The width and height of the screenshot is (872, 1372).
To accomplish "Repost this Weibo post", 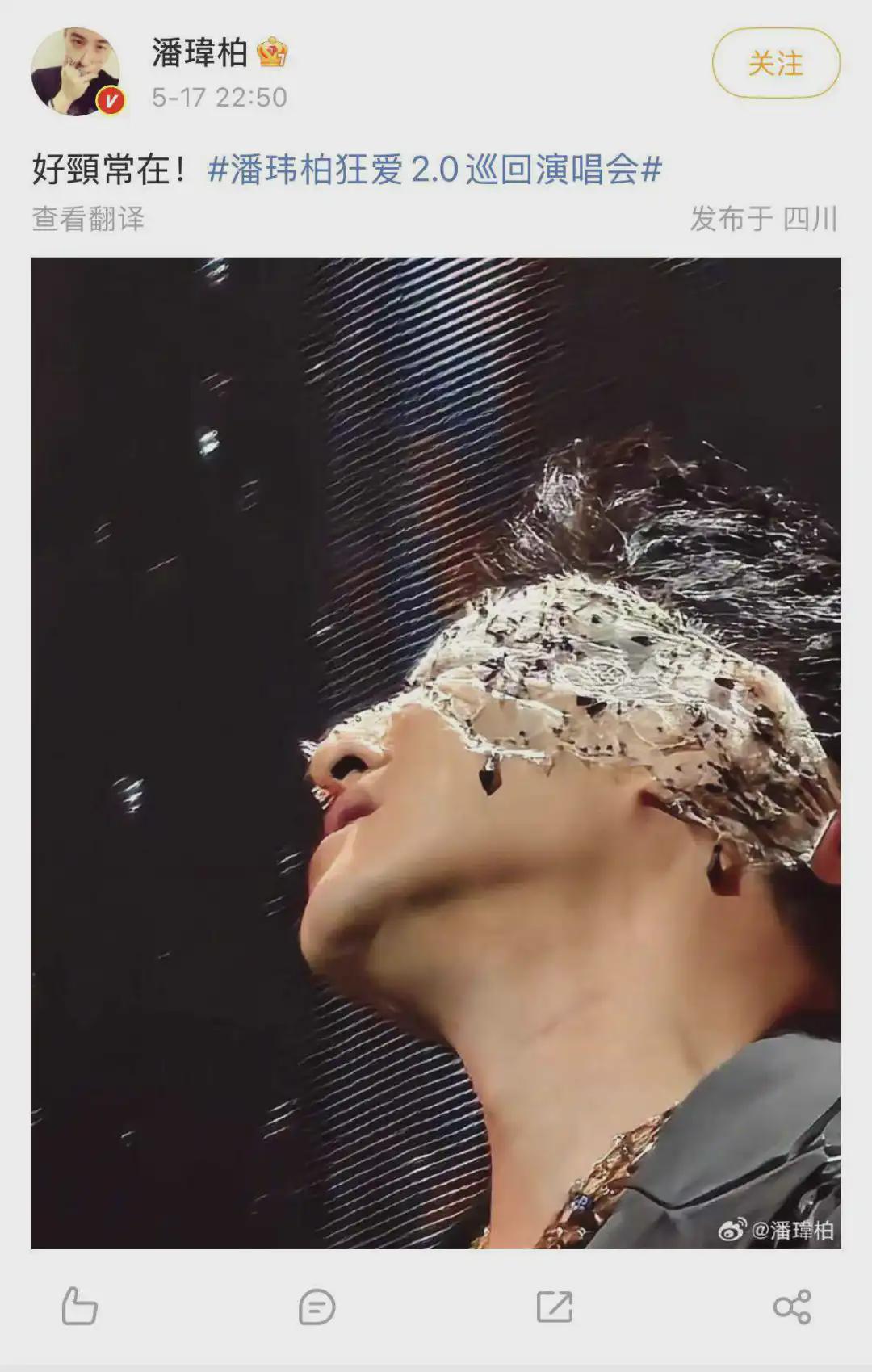I will pyautogui.click(x=555, y=1306).
